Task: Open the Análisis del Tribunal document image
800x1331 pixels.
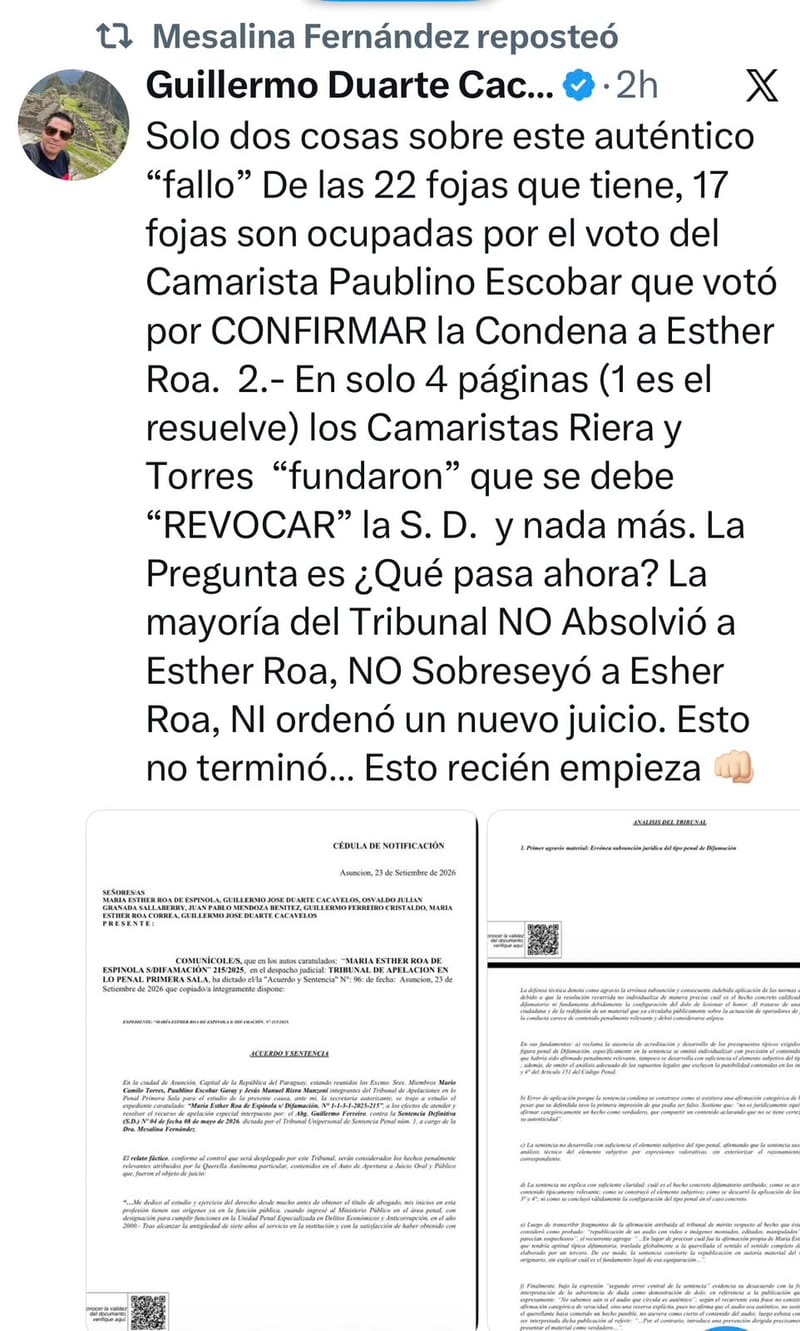Action: pyautogui.click(x=643, y=1069)
